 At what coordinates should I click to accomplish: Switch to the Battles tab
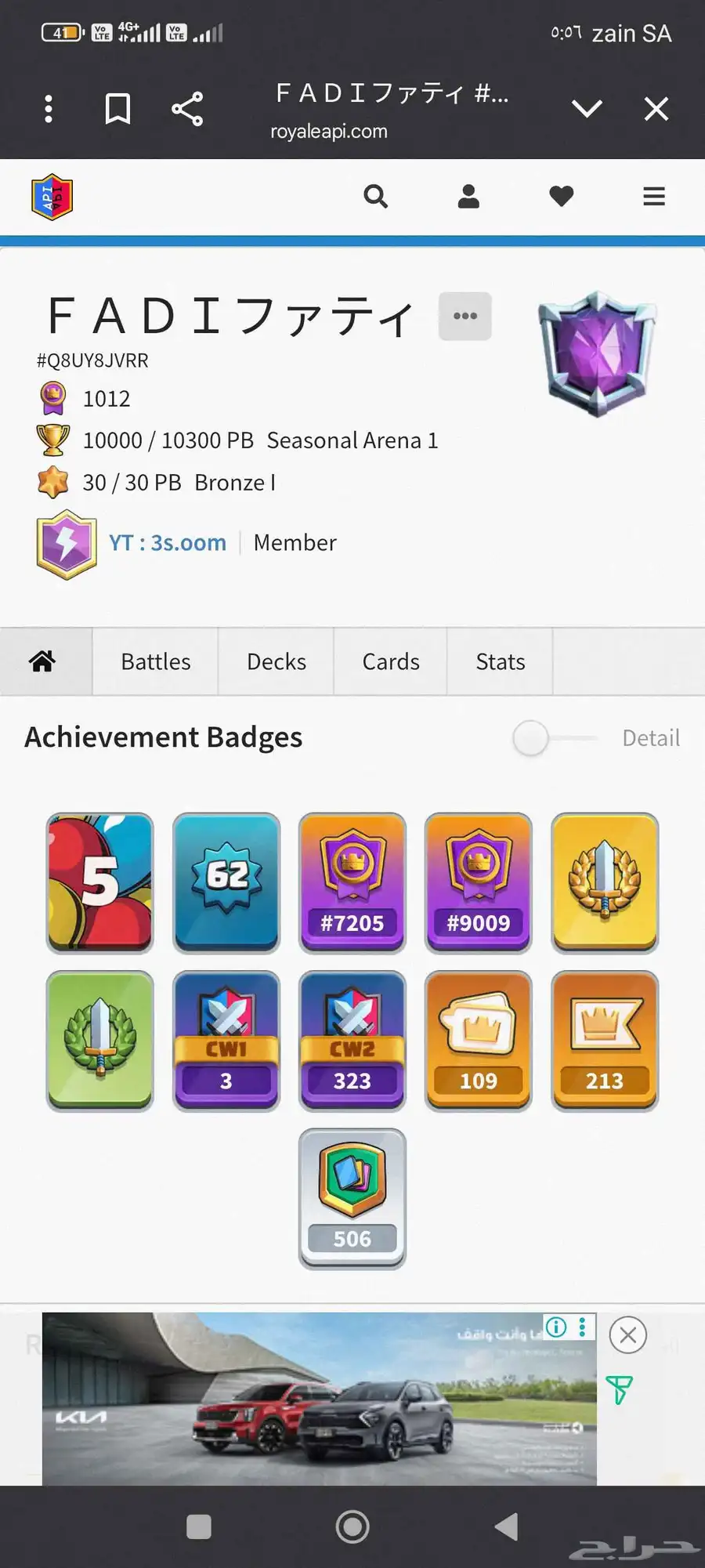(x=155, y=662)
